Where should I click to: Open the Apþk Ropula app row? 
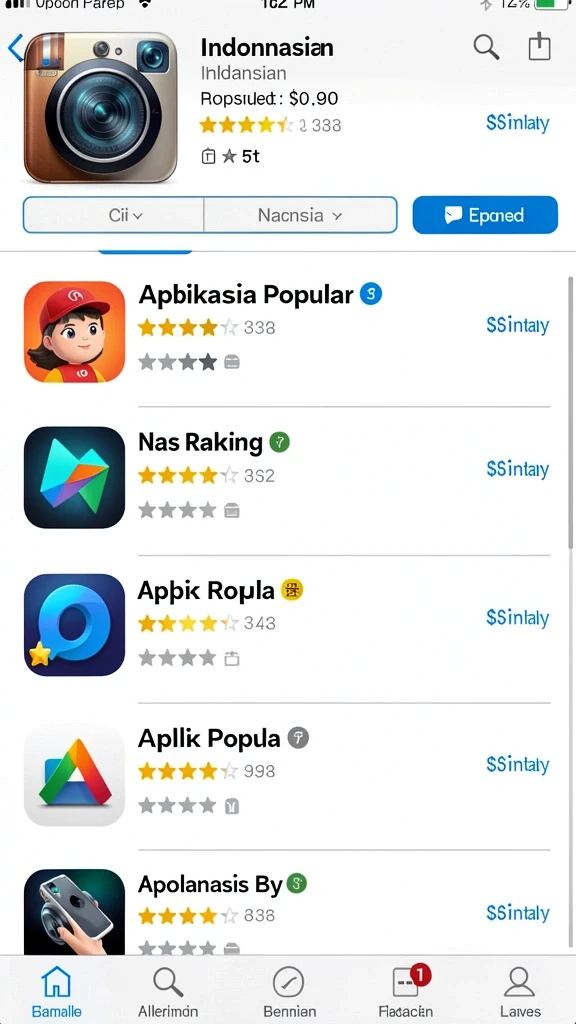(x=287, y=625)
